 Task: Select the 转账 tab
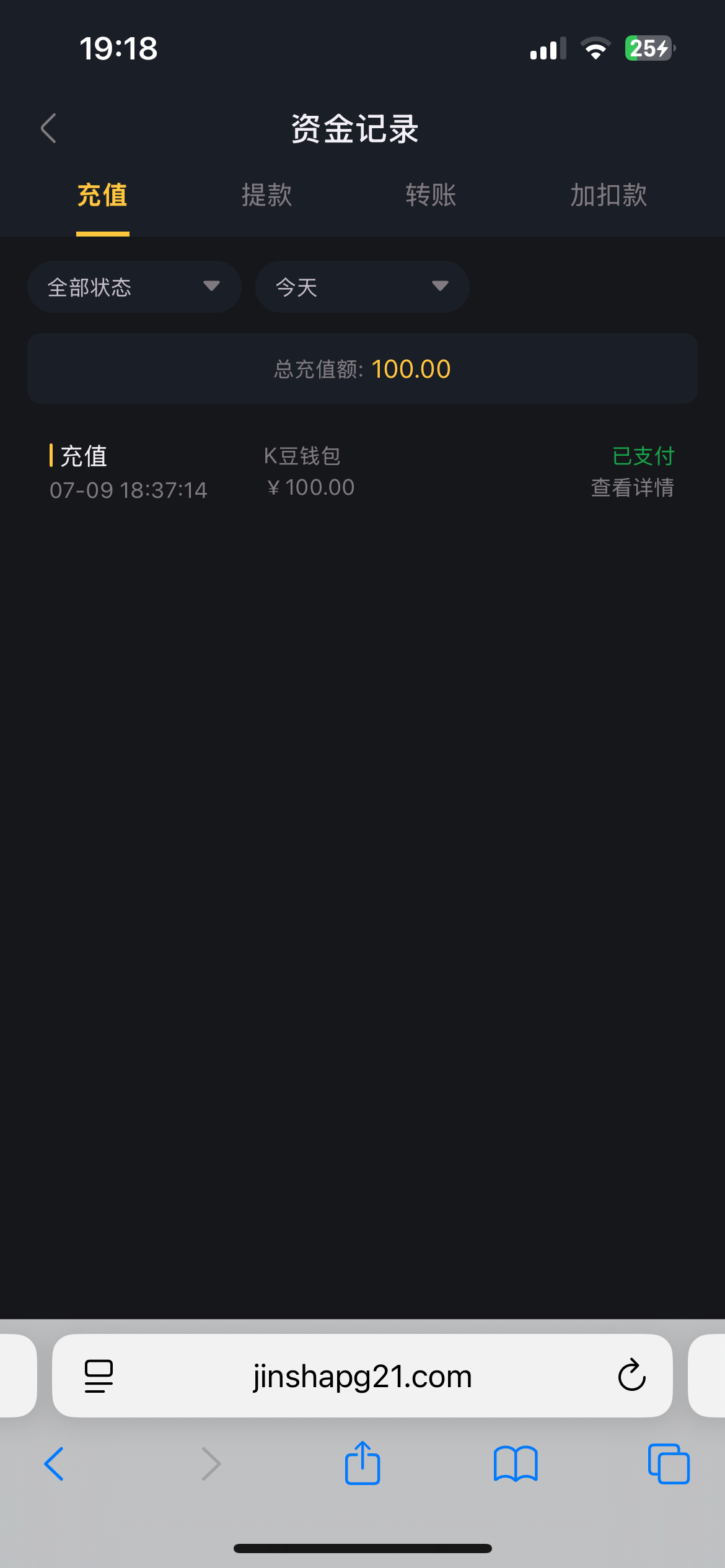coord(431,194)
